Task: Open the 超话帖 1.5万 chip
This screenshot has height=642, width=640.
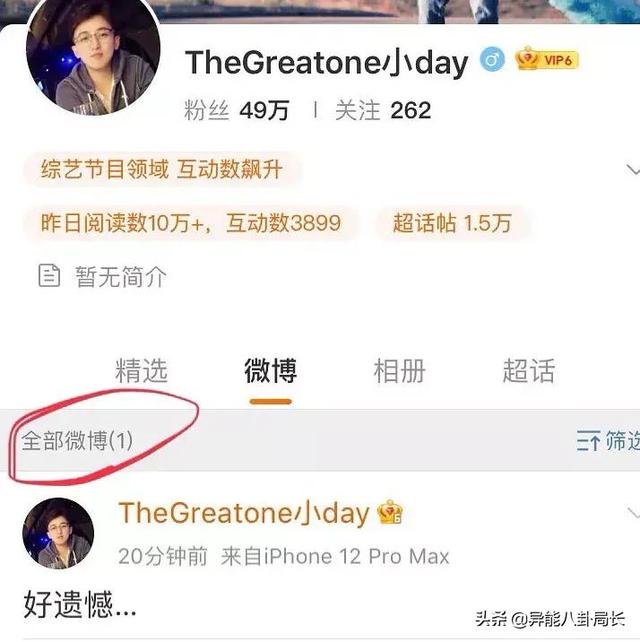Action: [x=452, y=223]
